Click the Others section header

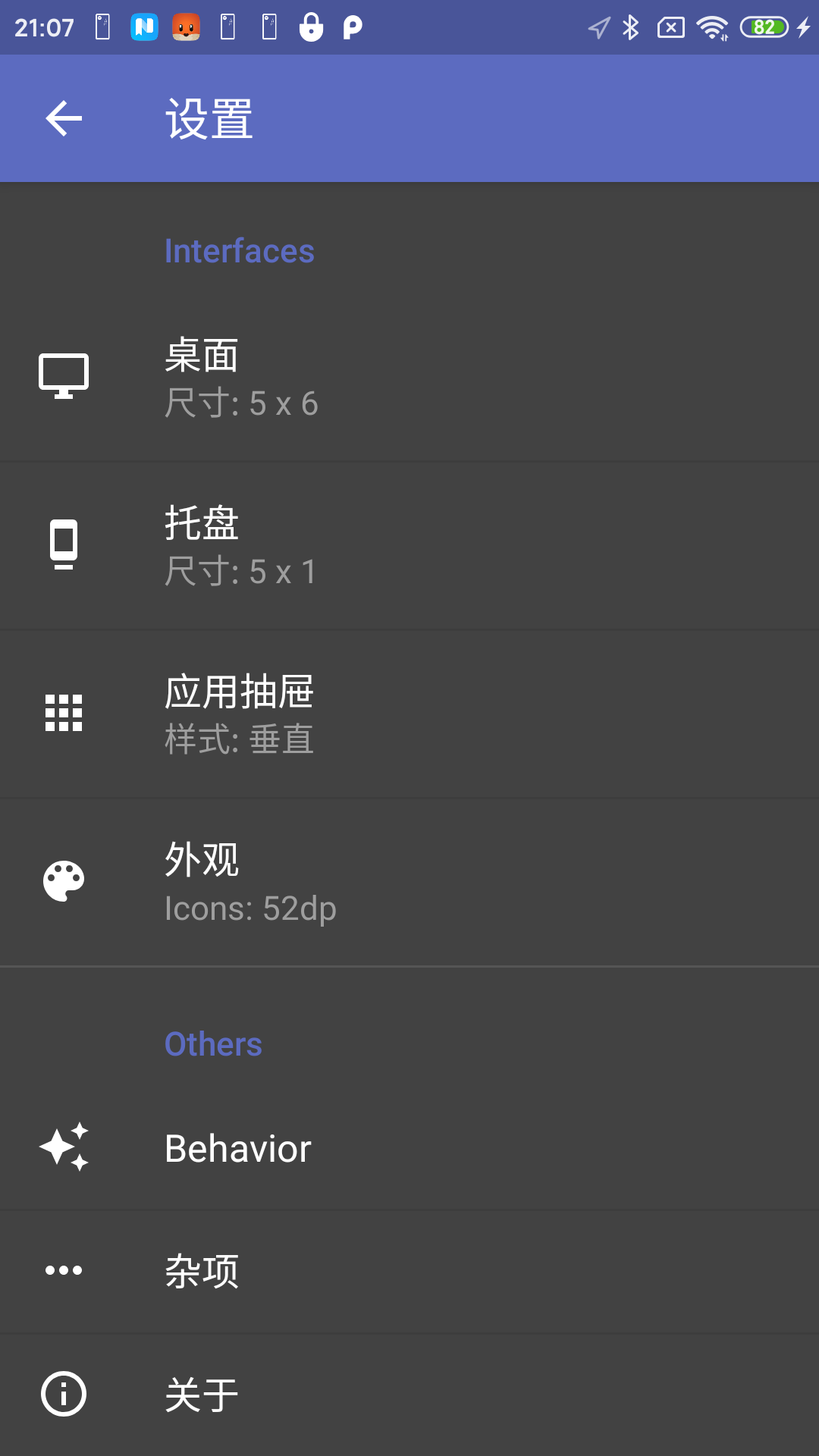coord(213,1043)
